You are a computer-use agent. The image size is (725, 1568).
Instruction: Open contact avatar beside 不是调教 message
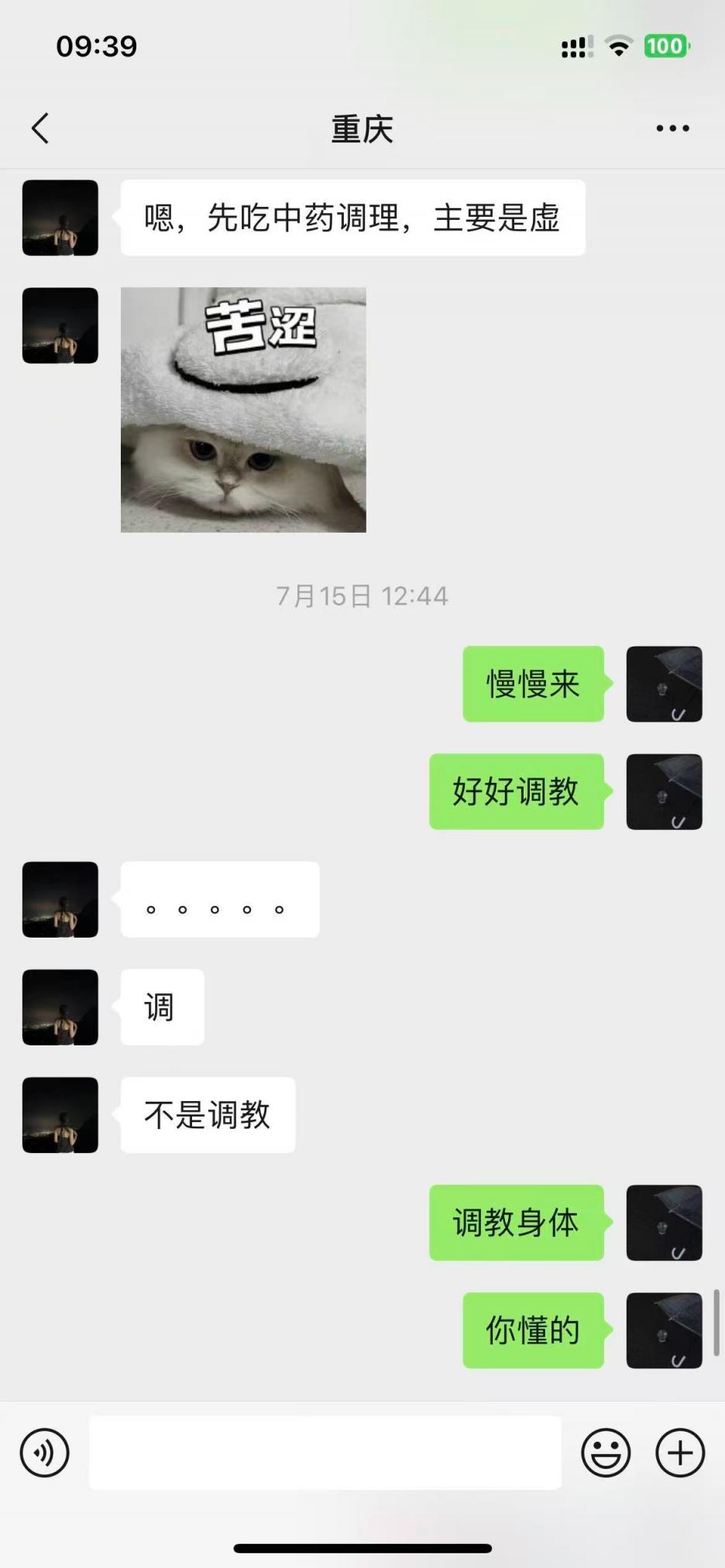[60, 1115]
